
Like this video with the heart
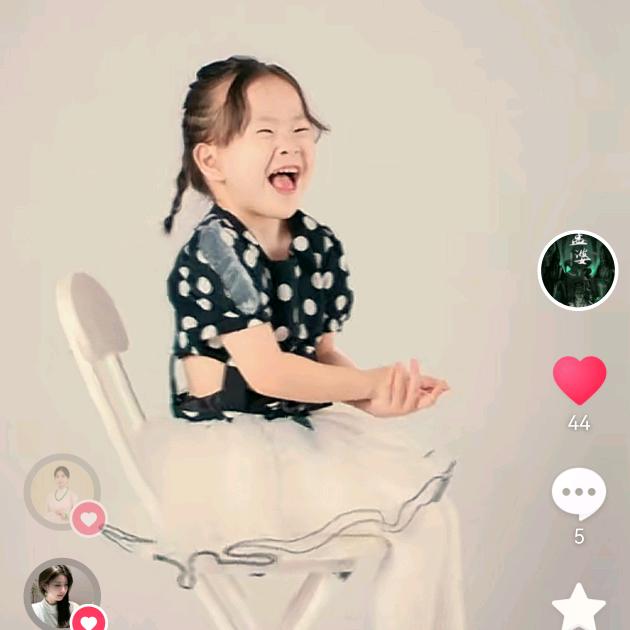coord(579,381)
